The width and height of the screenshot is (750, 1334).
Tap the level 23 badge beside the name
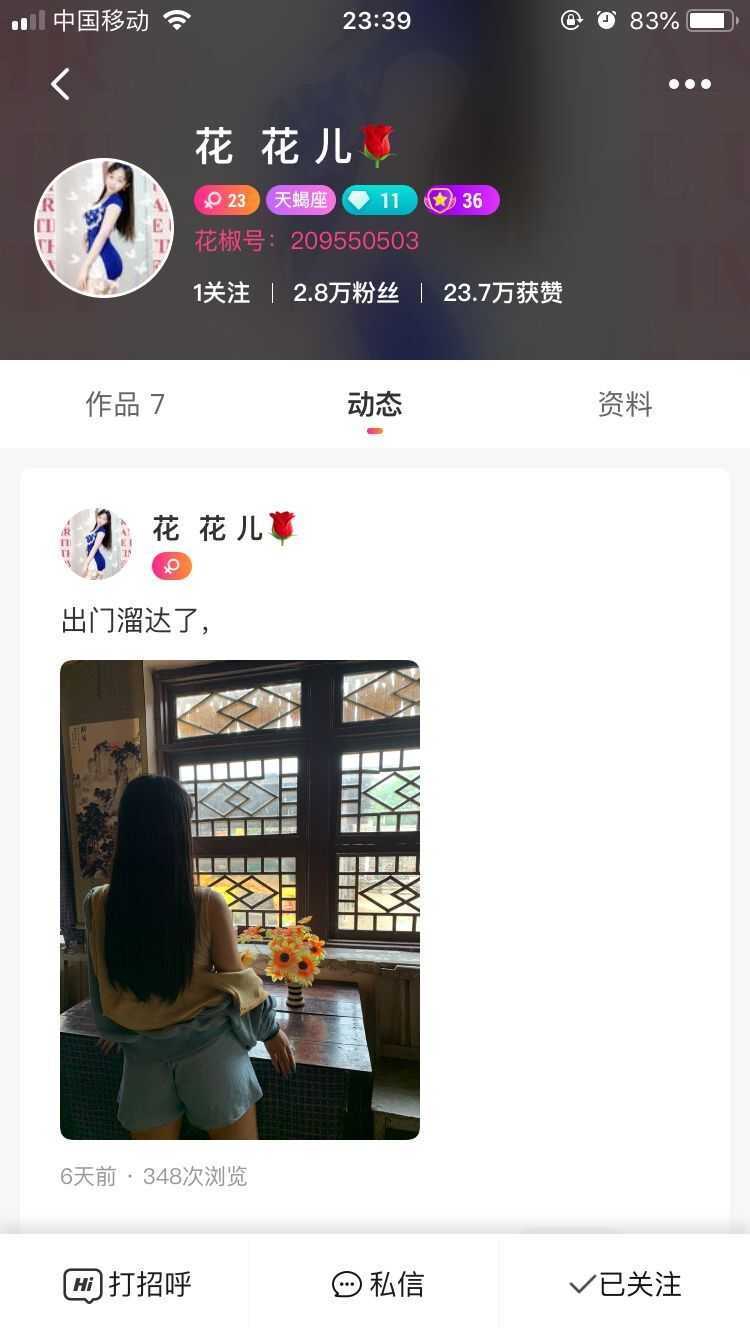(226, 200)
